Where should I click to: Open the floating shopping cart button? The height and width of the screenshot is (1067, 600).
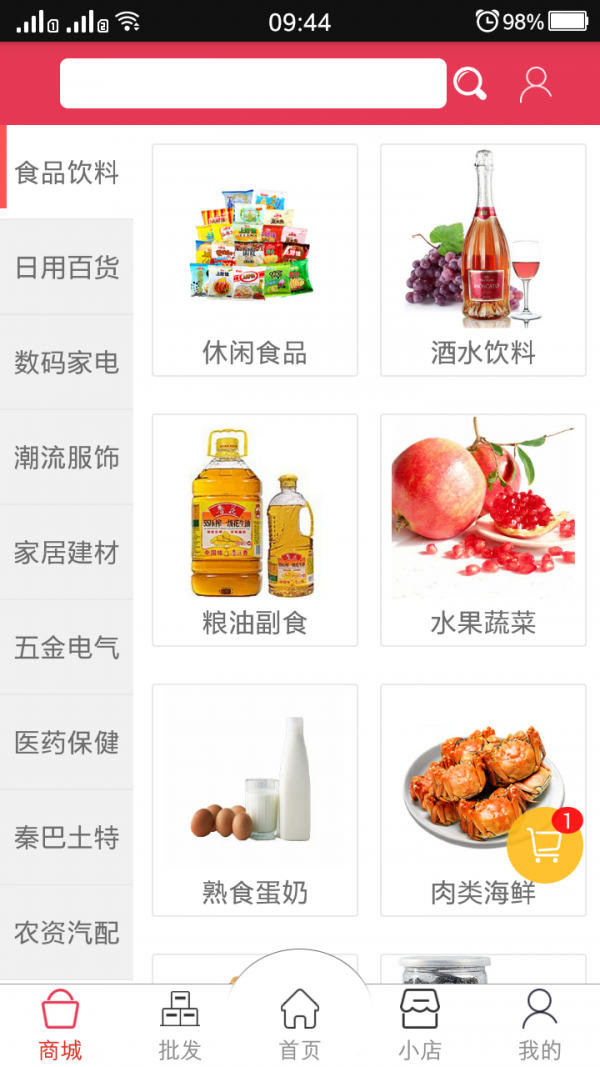[x=545, y=845]
